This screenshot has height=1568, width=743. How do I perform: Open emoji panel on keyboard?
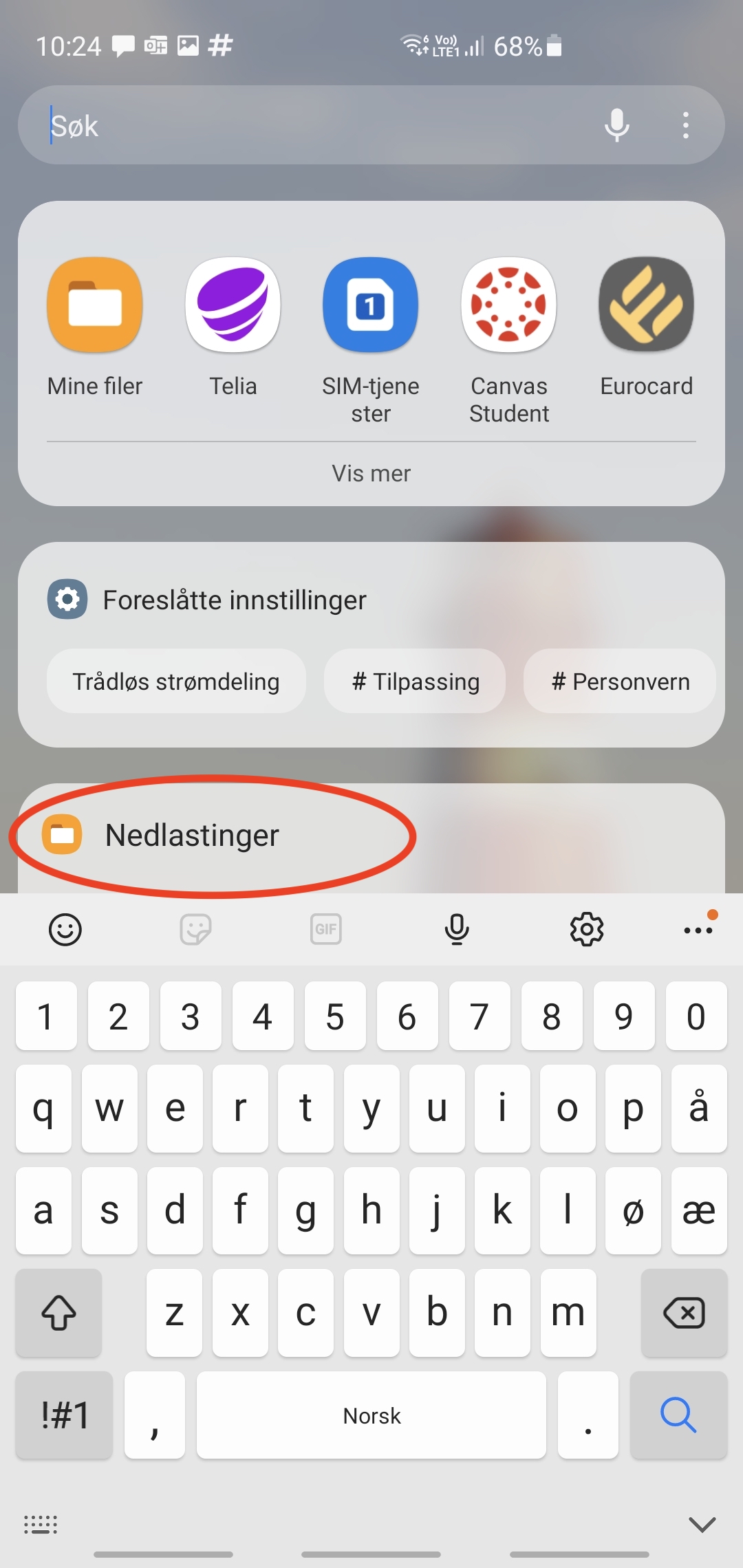click(65, 930)
